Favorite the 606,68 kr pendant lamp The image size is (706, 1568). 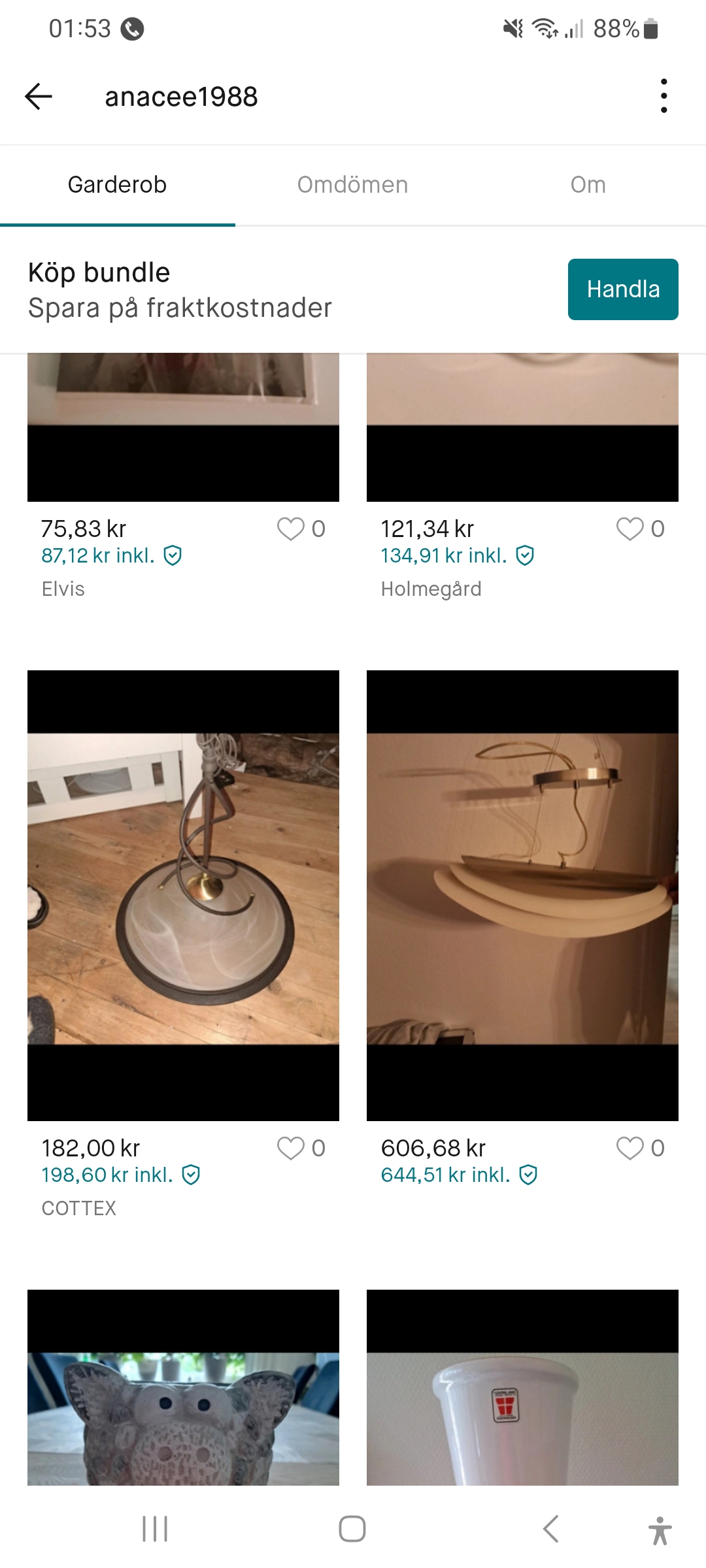(x=630, y=1148)
